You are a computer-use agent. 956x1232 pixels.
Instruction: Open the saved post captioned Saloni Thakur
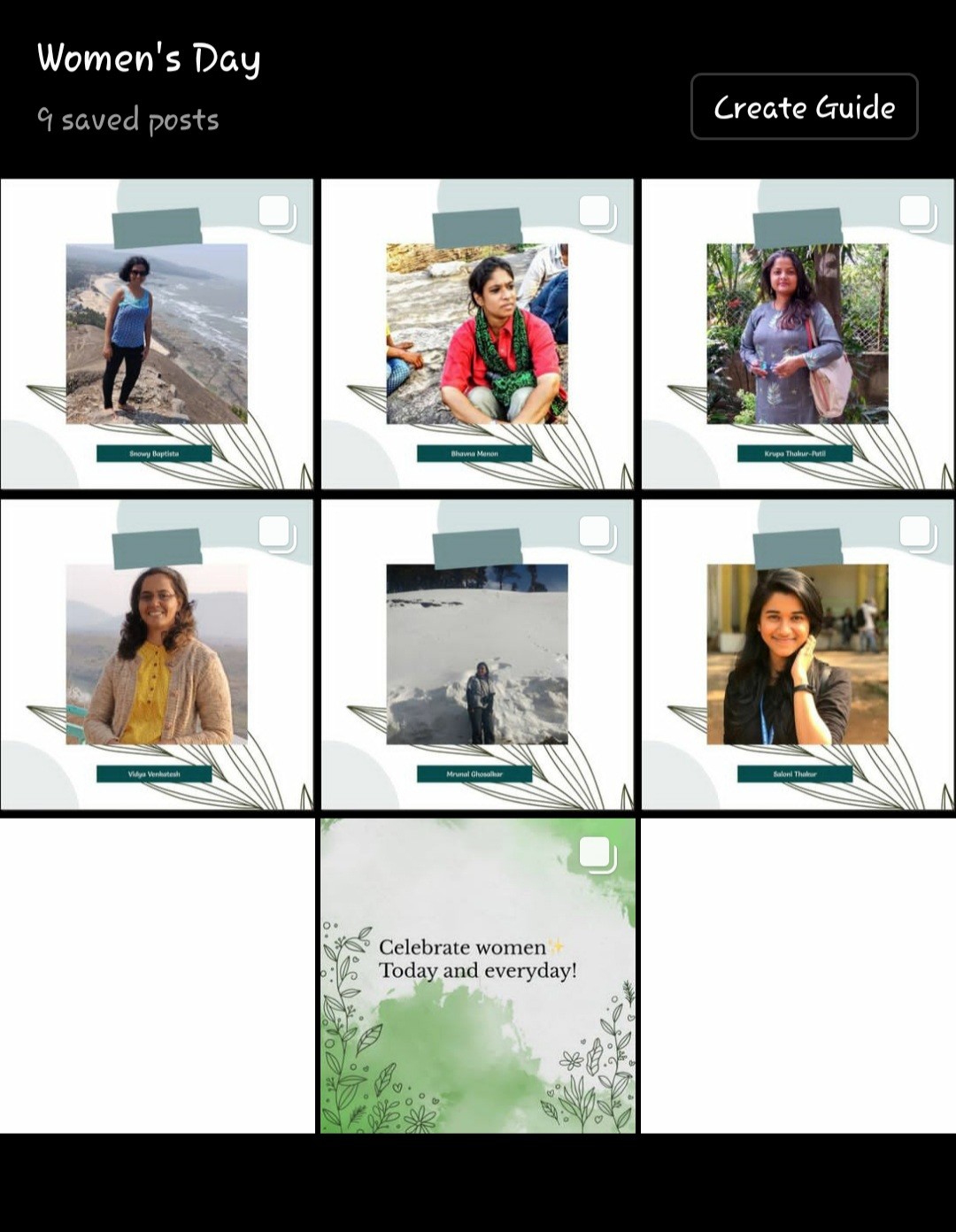pos(798,654)
